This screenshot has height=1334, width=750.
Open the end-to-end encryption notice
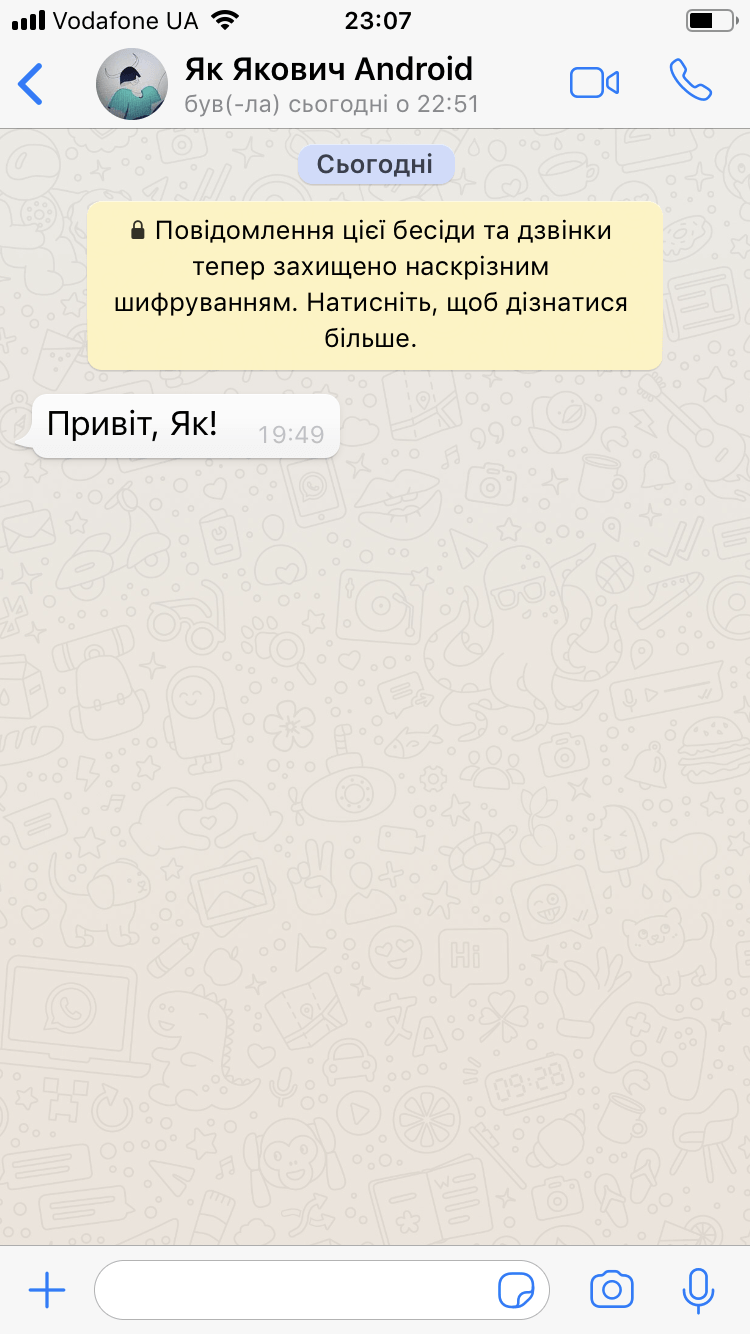coord(375,286)
